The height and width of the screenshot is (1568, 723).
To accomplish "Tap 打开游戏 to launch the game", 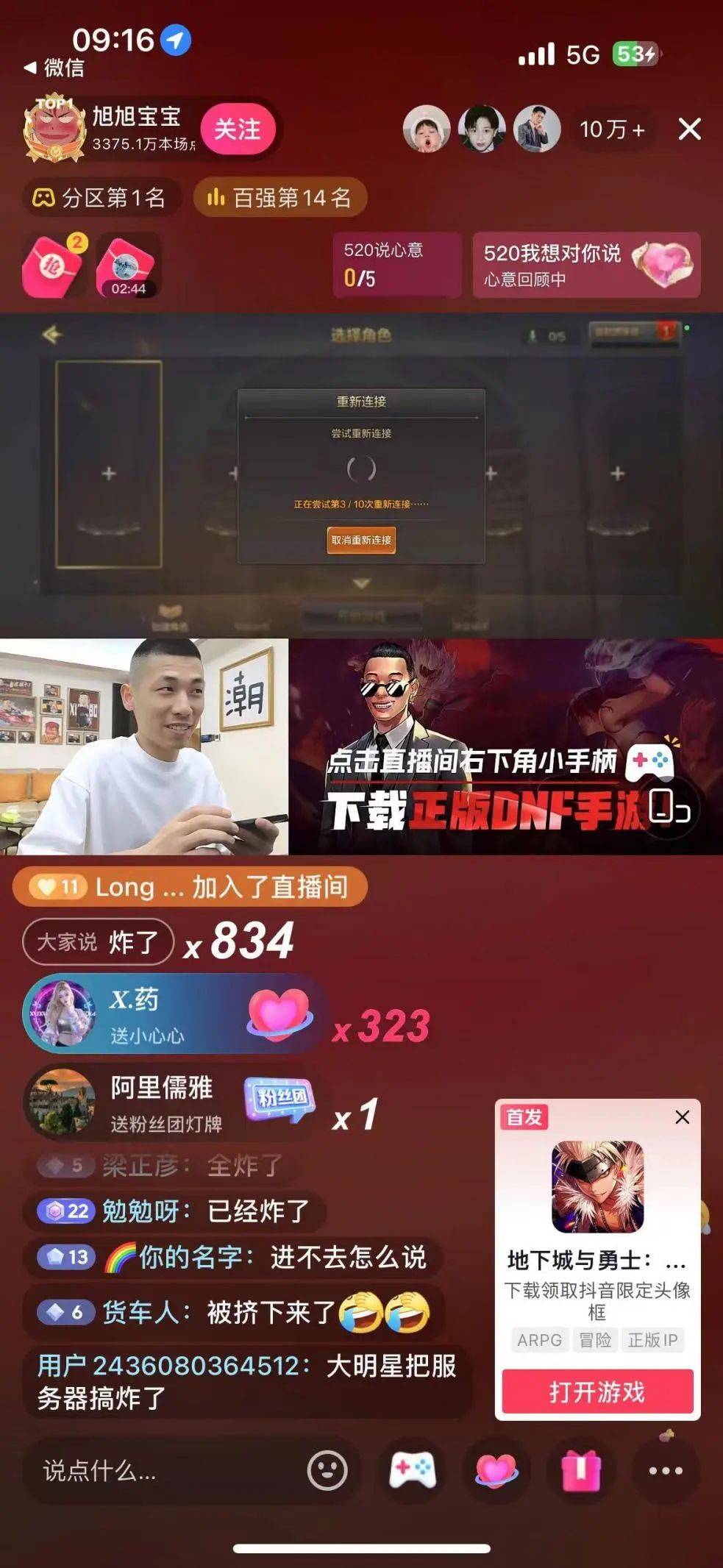I will [x=596, y=1391].
